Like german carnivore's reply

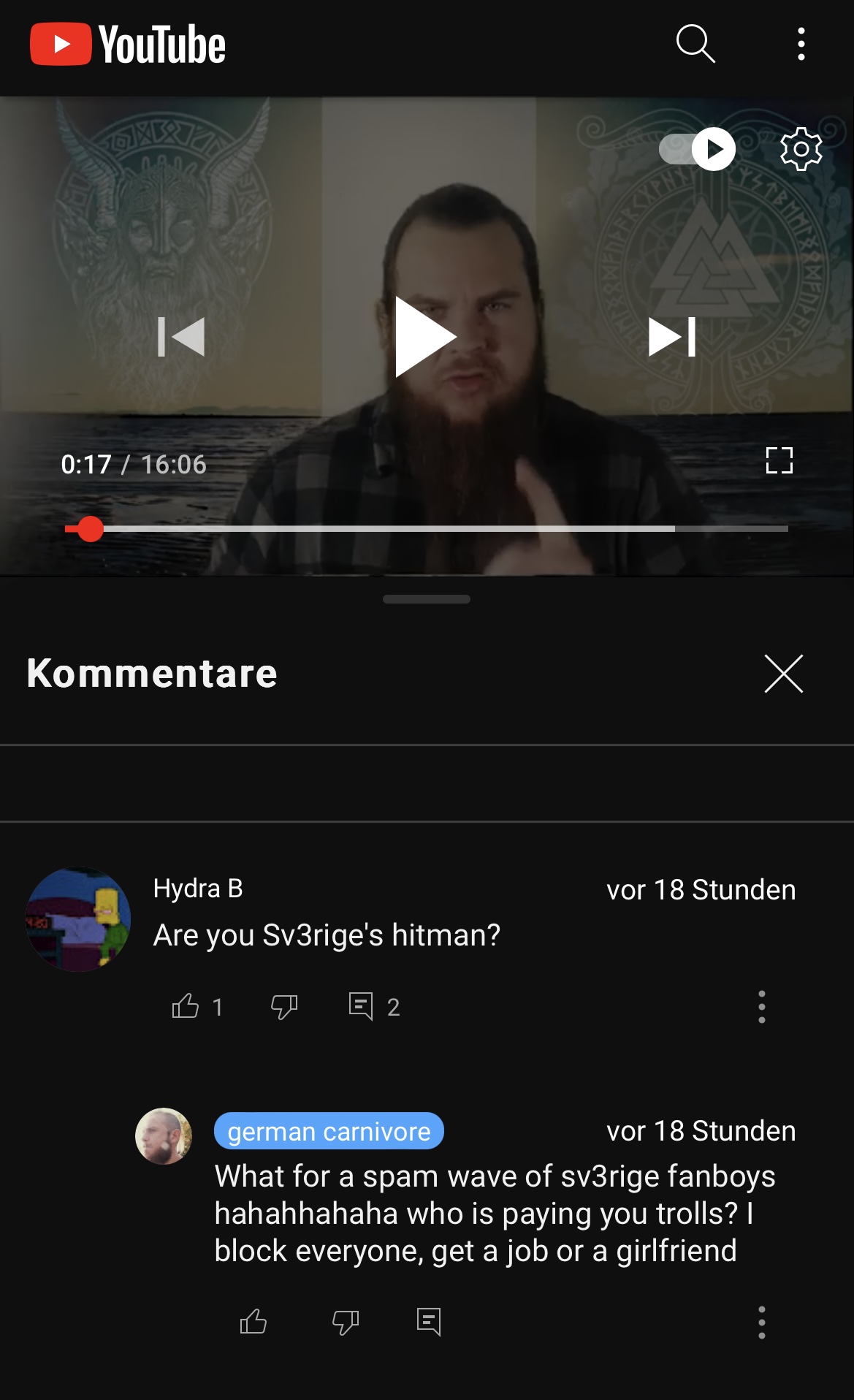point(253,1321)
